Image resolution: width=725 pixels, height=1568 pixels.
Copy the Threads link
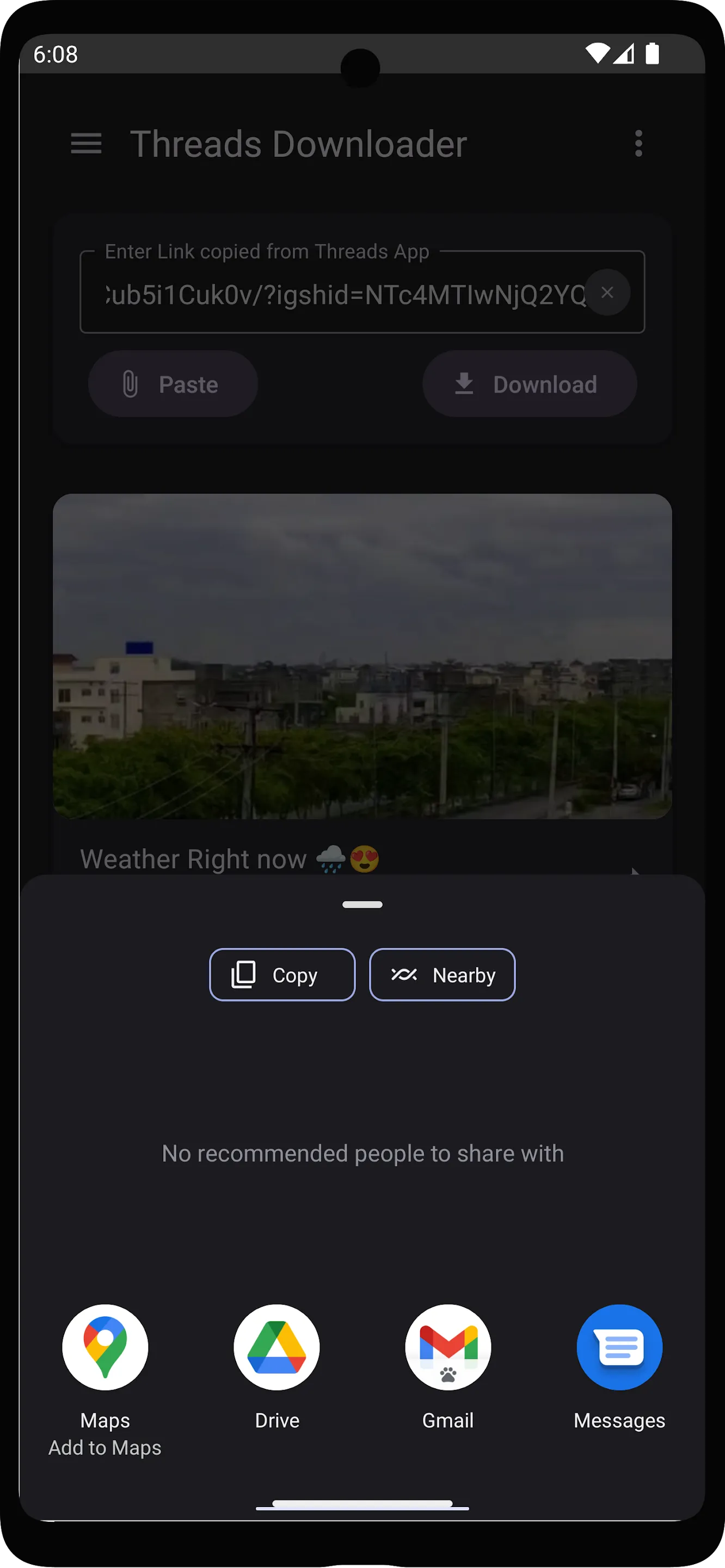pos(282,975)
